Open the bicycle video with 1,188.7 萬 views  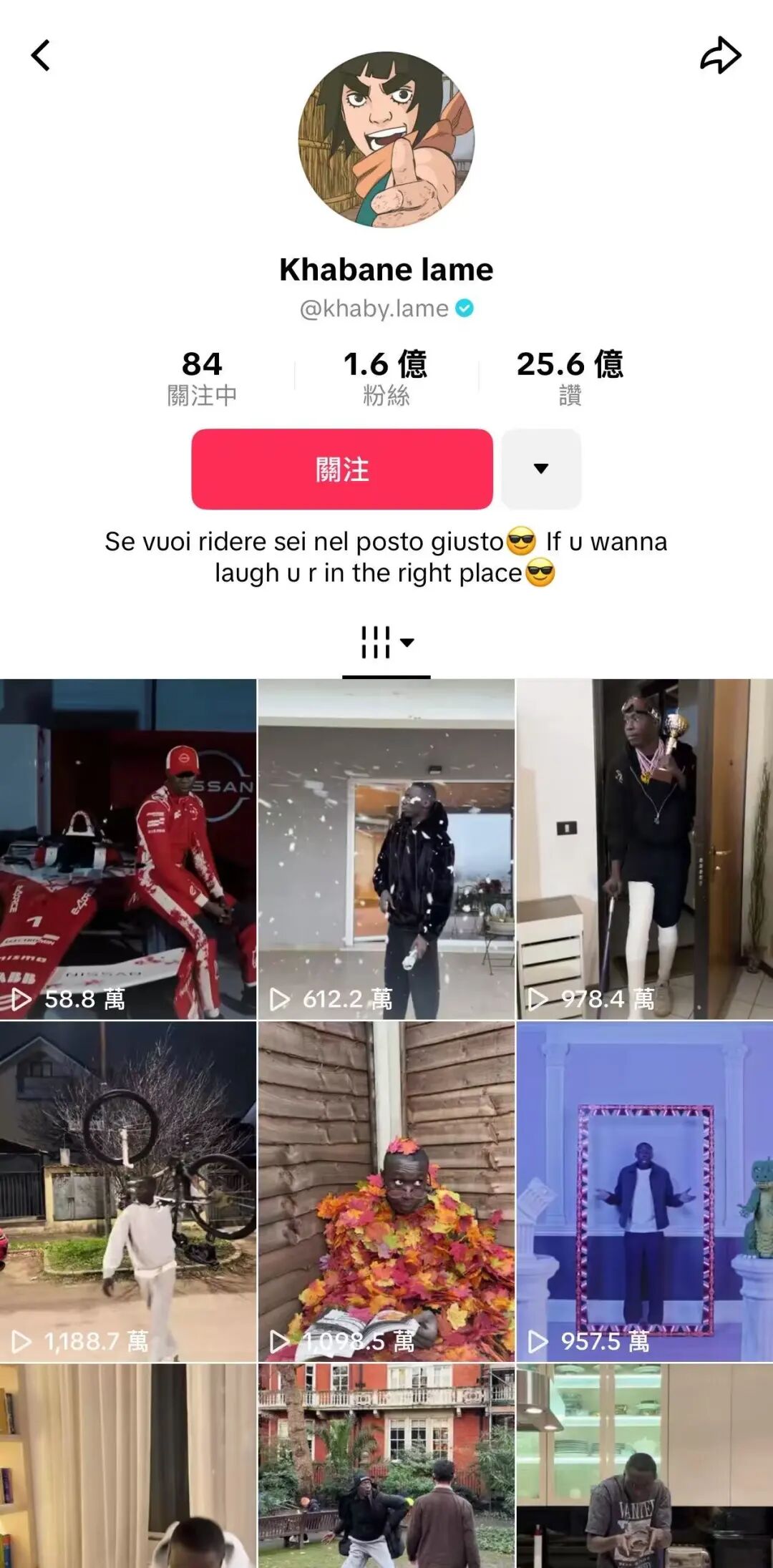click(x=128, y=1191)
